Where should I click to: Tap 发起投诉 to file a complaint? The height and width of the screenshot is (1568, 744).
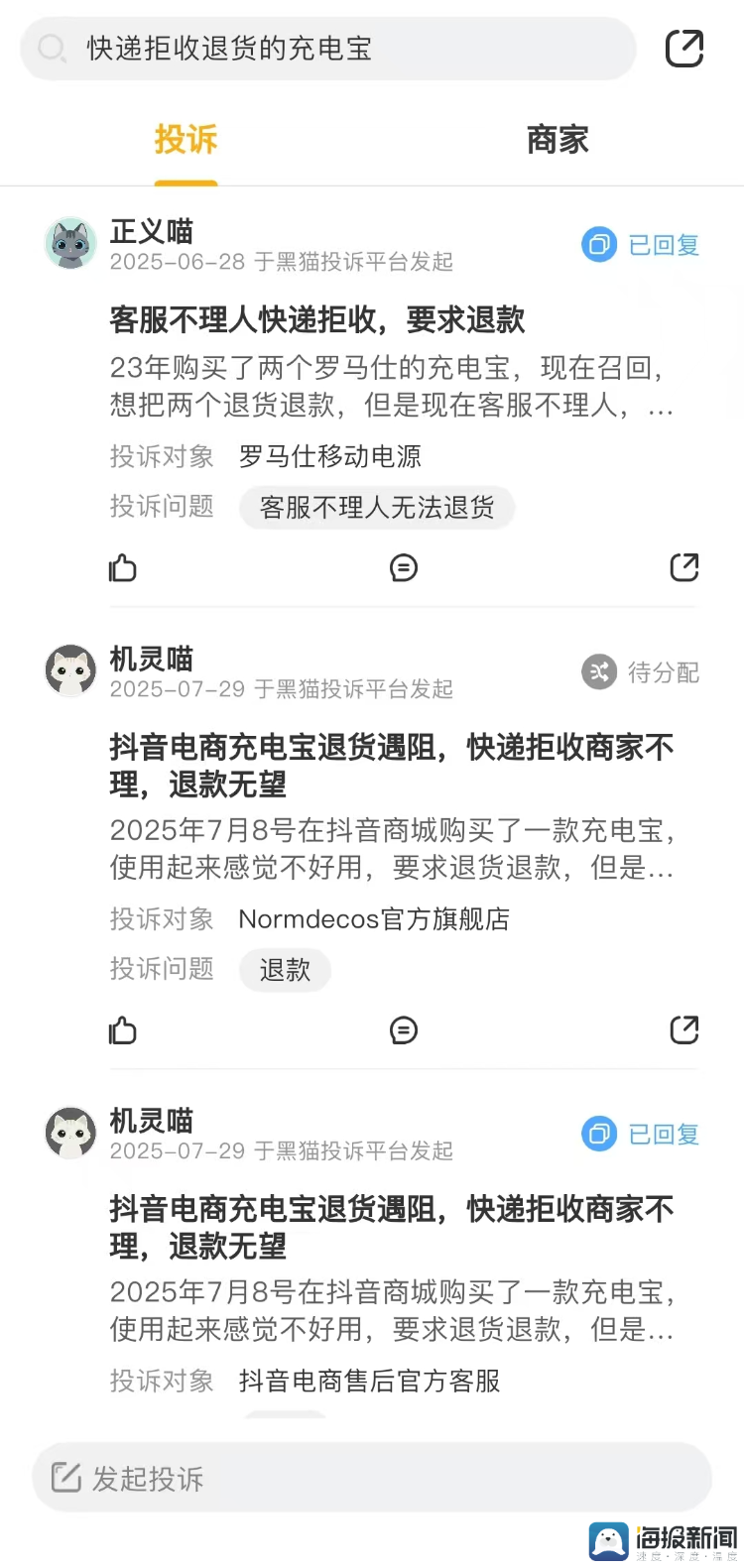[x=372, y=1478]
